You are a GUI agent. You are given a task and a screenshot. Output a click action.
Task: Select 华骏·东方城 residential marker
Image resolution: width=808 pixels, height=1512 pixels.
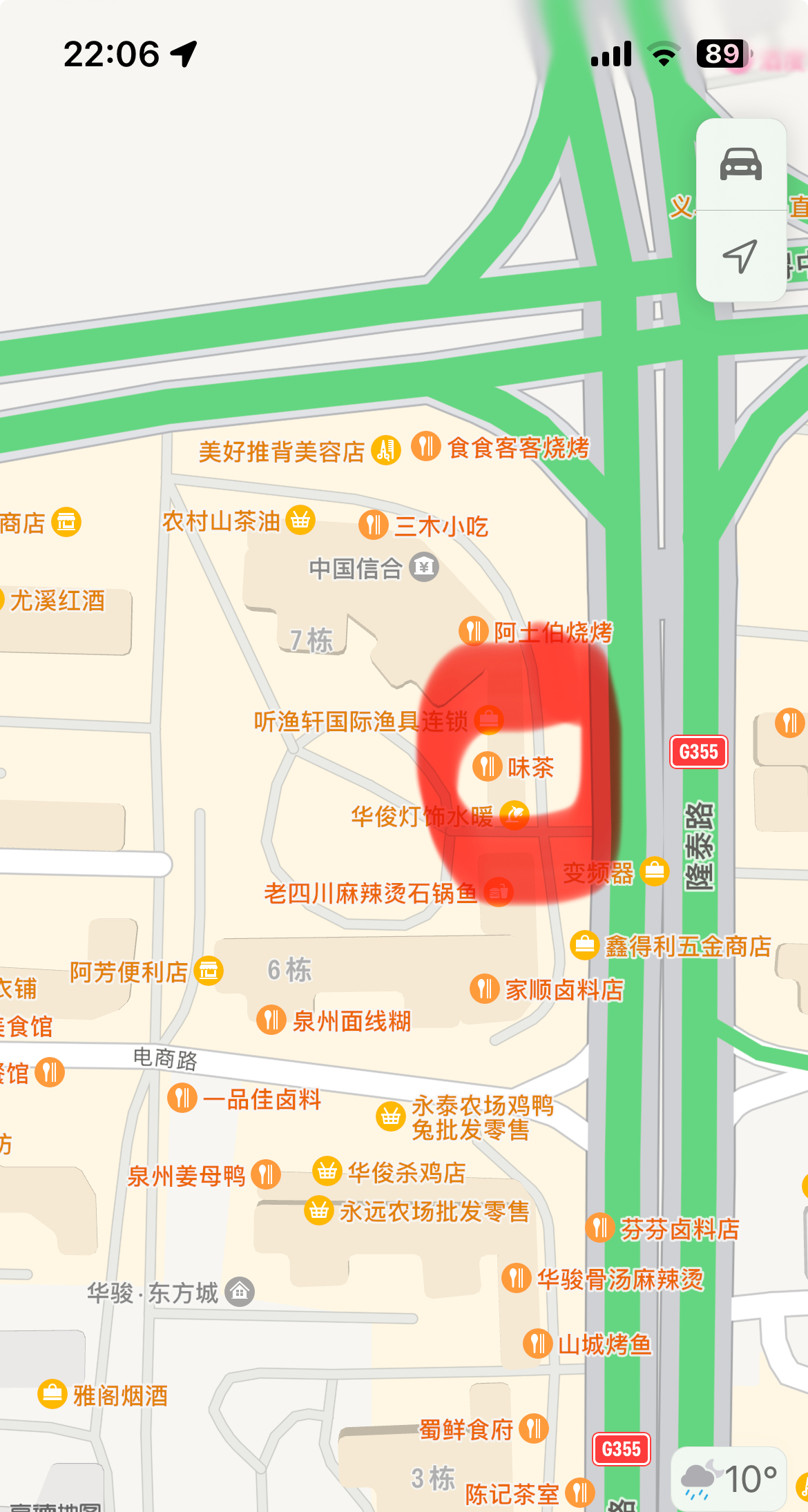[x=240, y=1291]
